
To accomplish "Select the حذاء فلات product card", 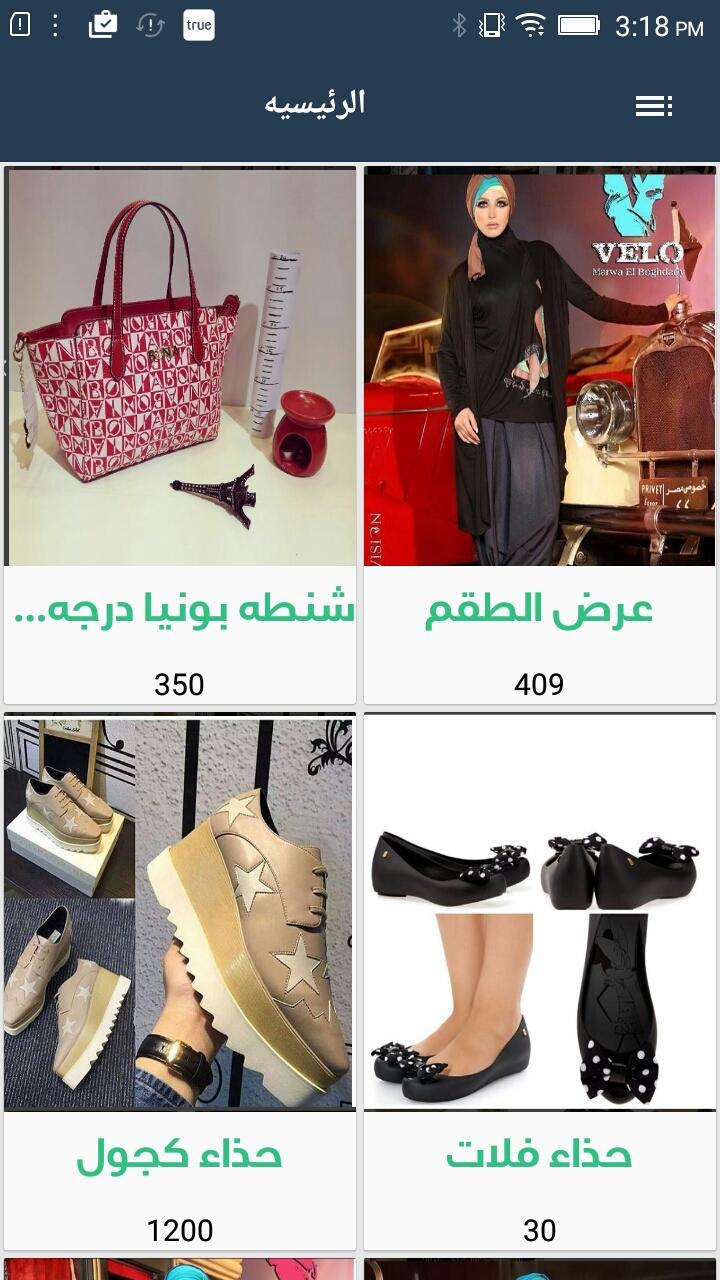I will 540,981.
